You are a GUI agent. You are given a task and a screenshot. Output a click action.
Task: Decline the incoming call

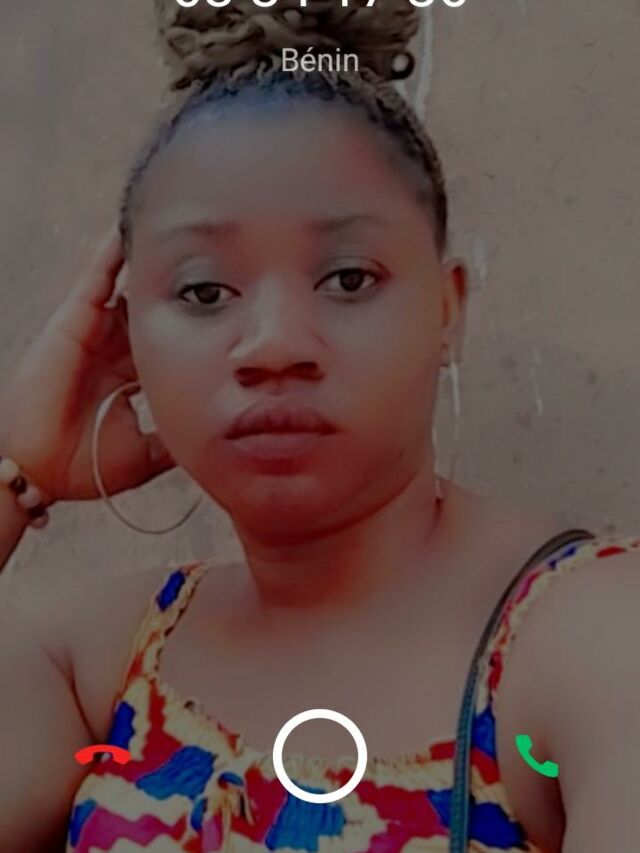click(102, 755)
